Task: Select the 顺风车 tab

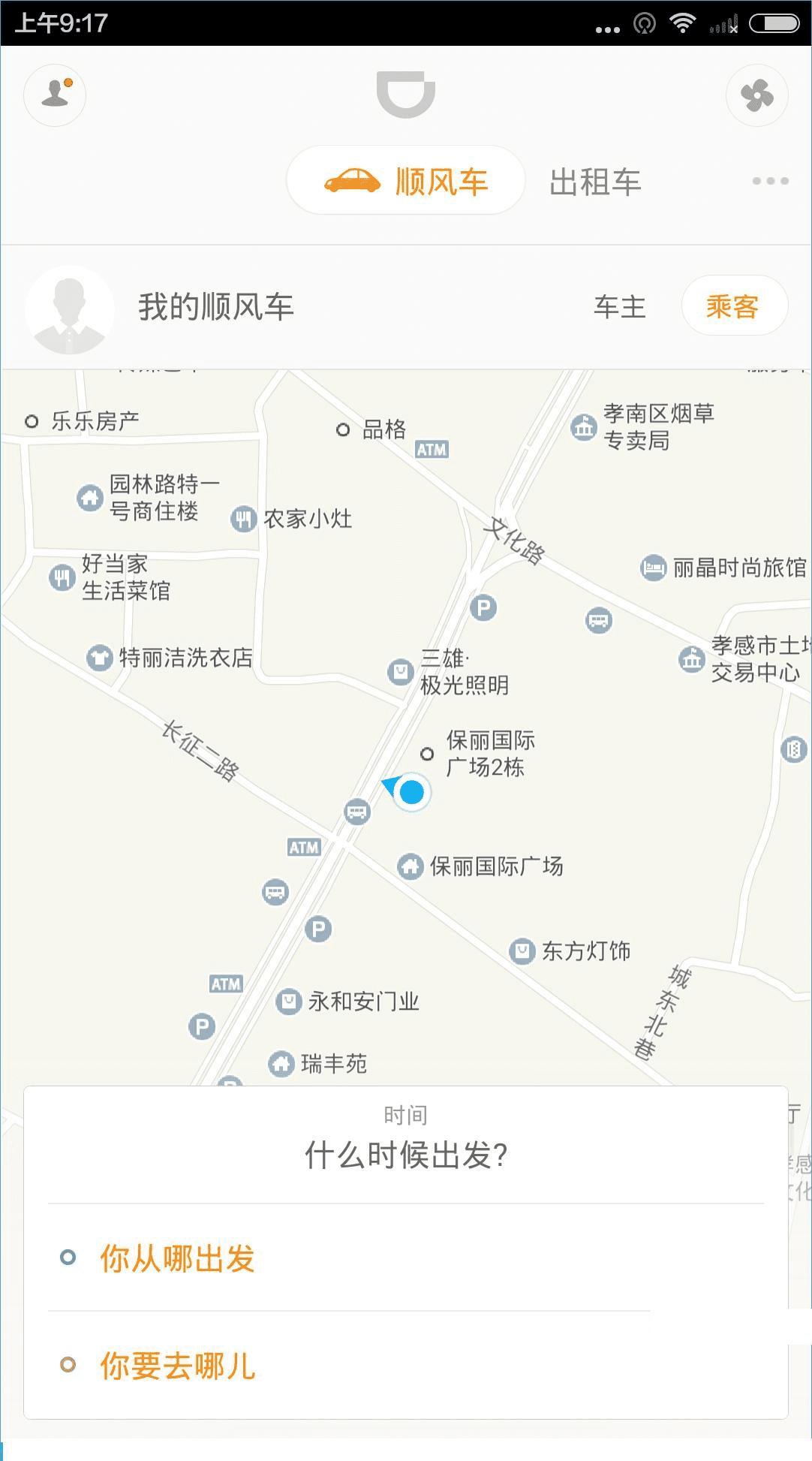Action: click(x=406, y=182)
